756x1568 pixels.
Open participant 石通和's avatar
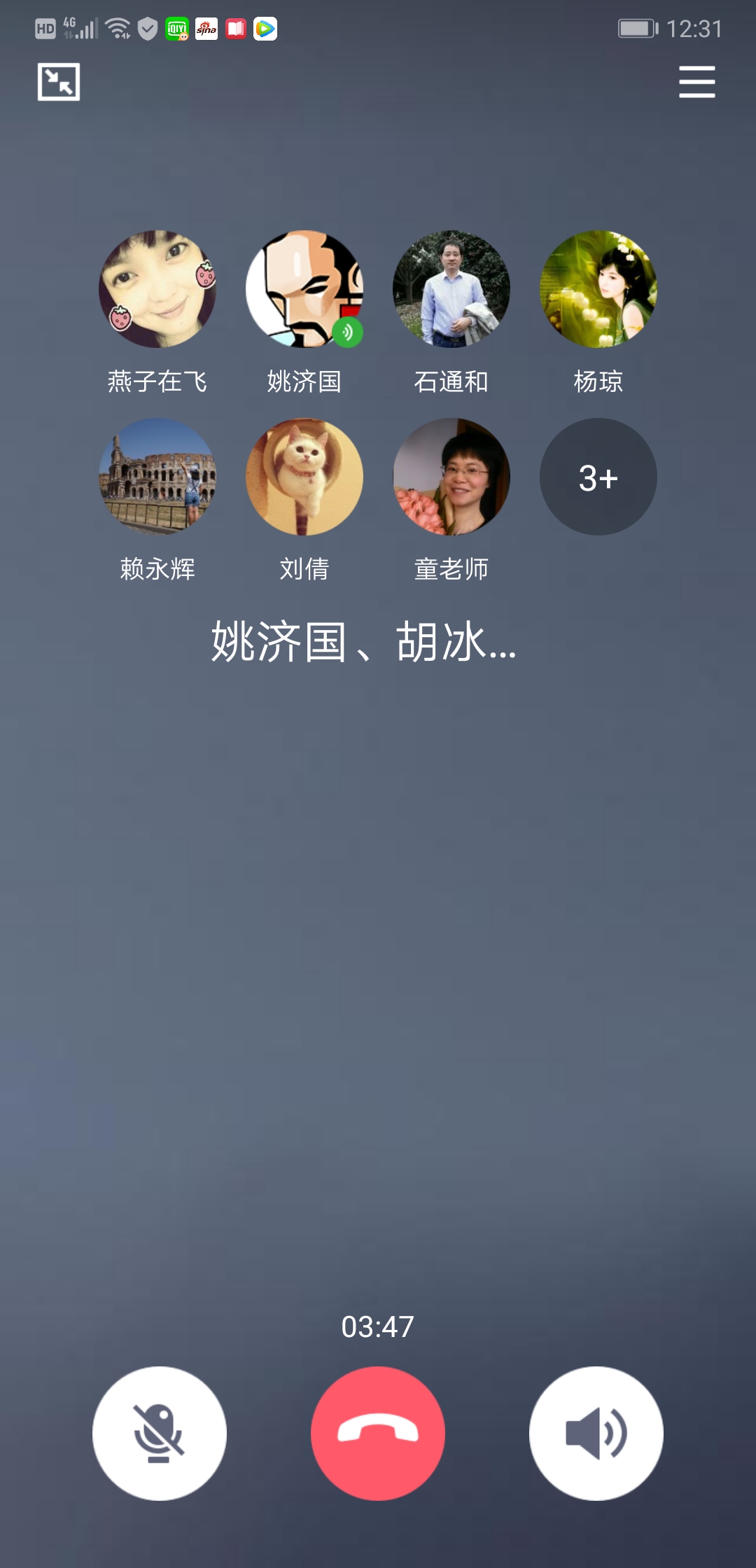point(451,289)
